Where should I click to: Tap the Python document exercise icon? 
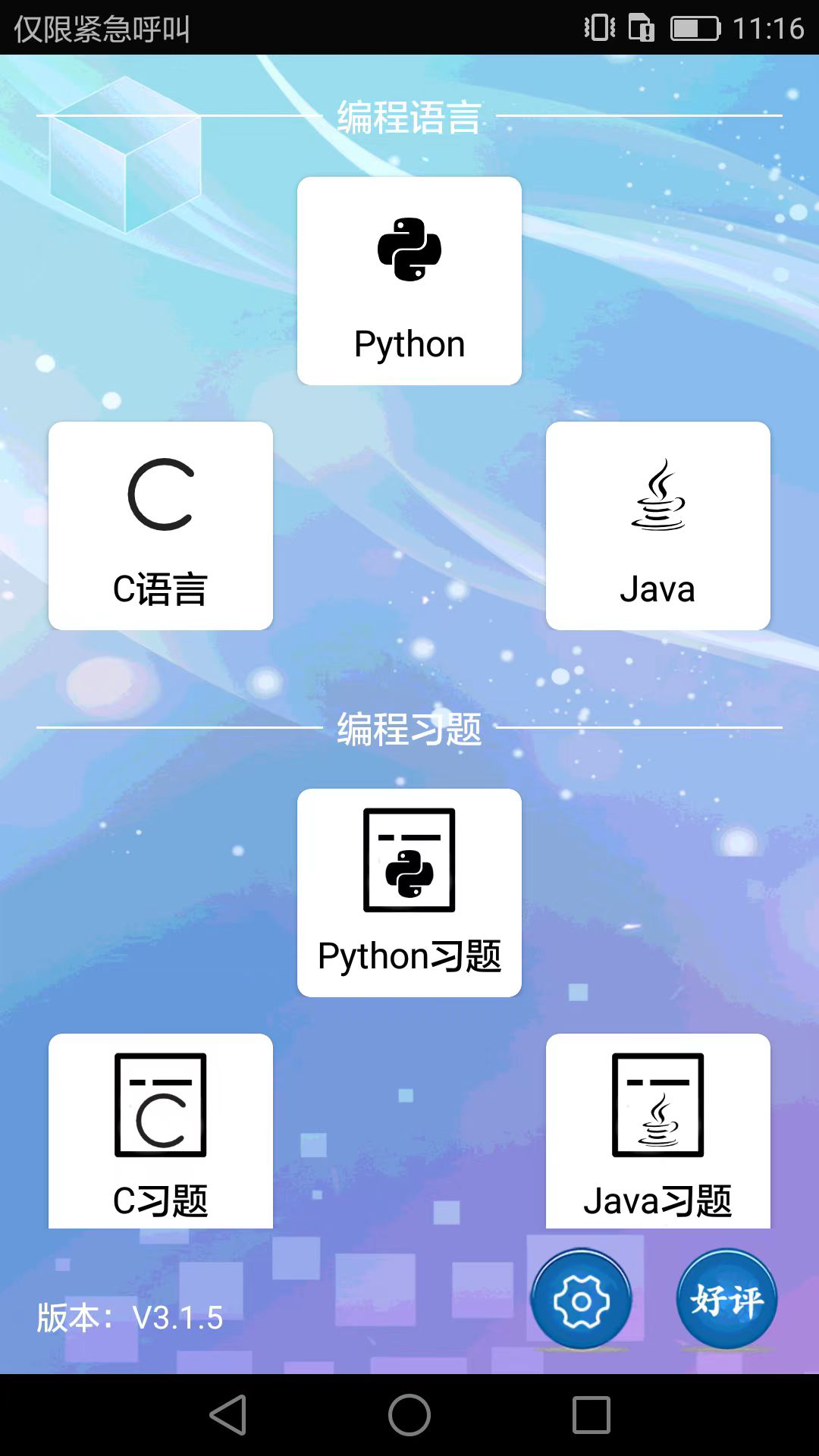pyautogui.click(x=408, y=861)
